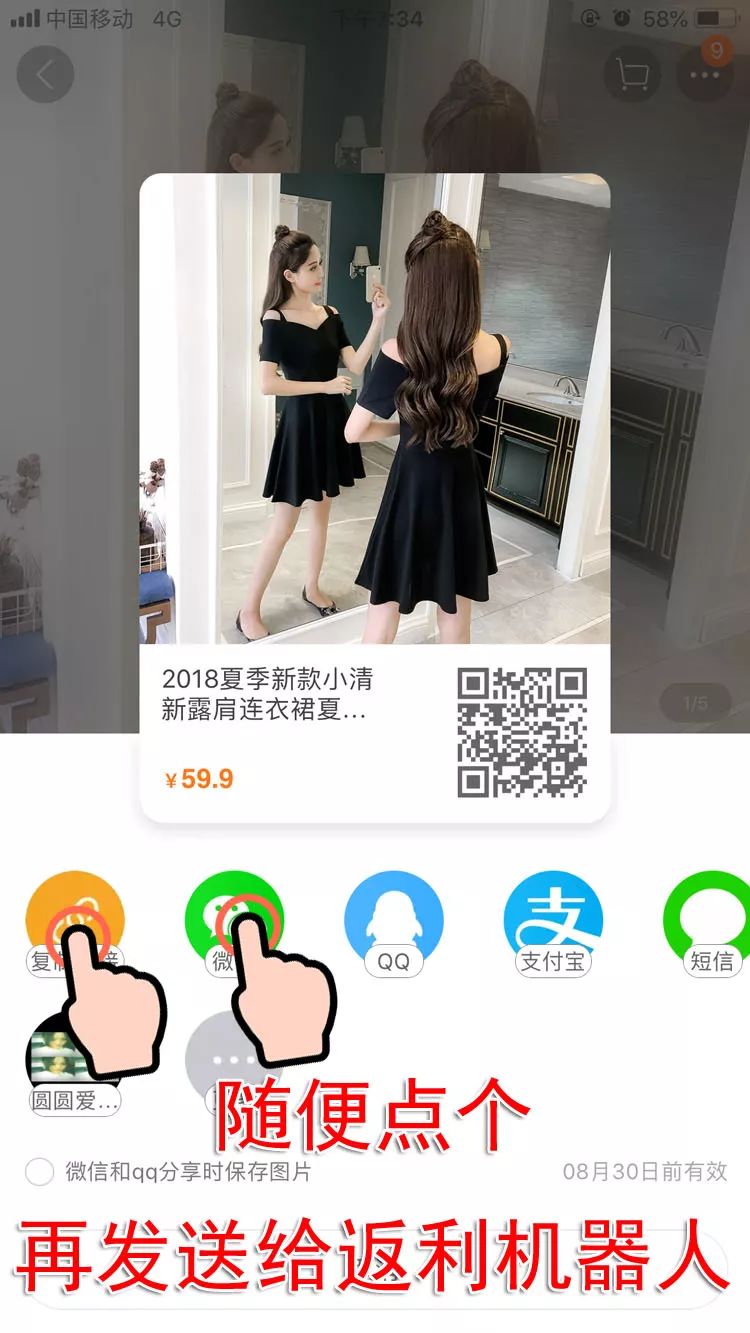This screenshot has width=750, height=1333.
Task: Go back with the top-left arrow
Action: [x=45, y=74]
